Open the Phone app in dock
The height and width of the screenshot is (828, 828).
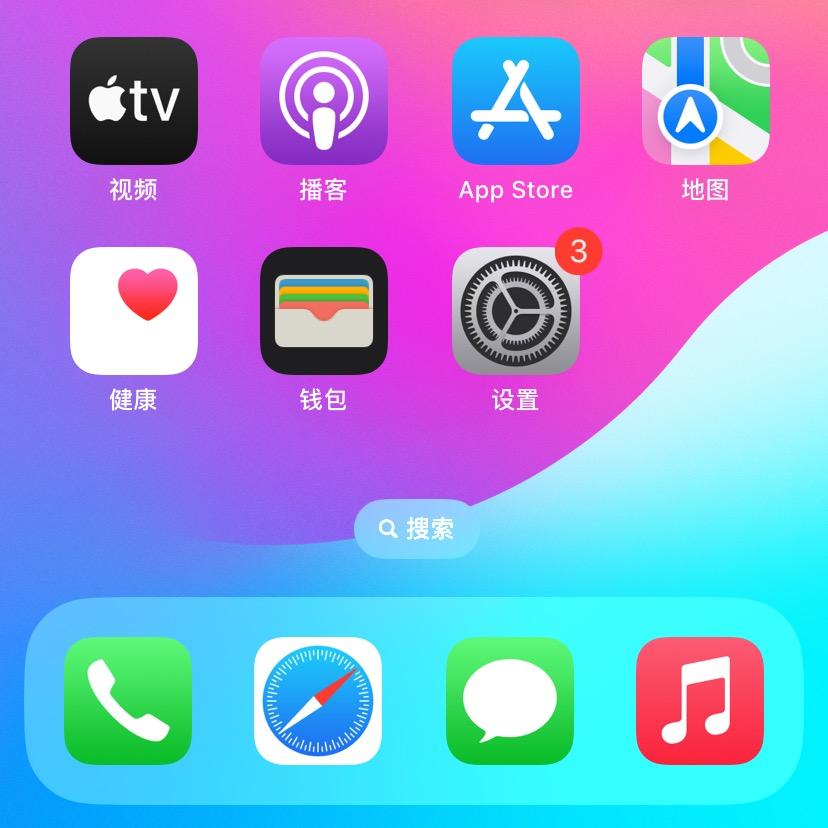point(128,701)
